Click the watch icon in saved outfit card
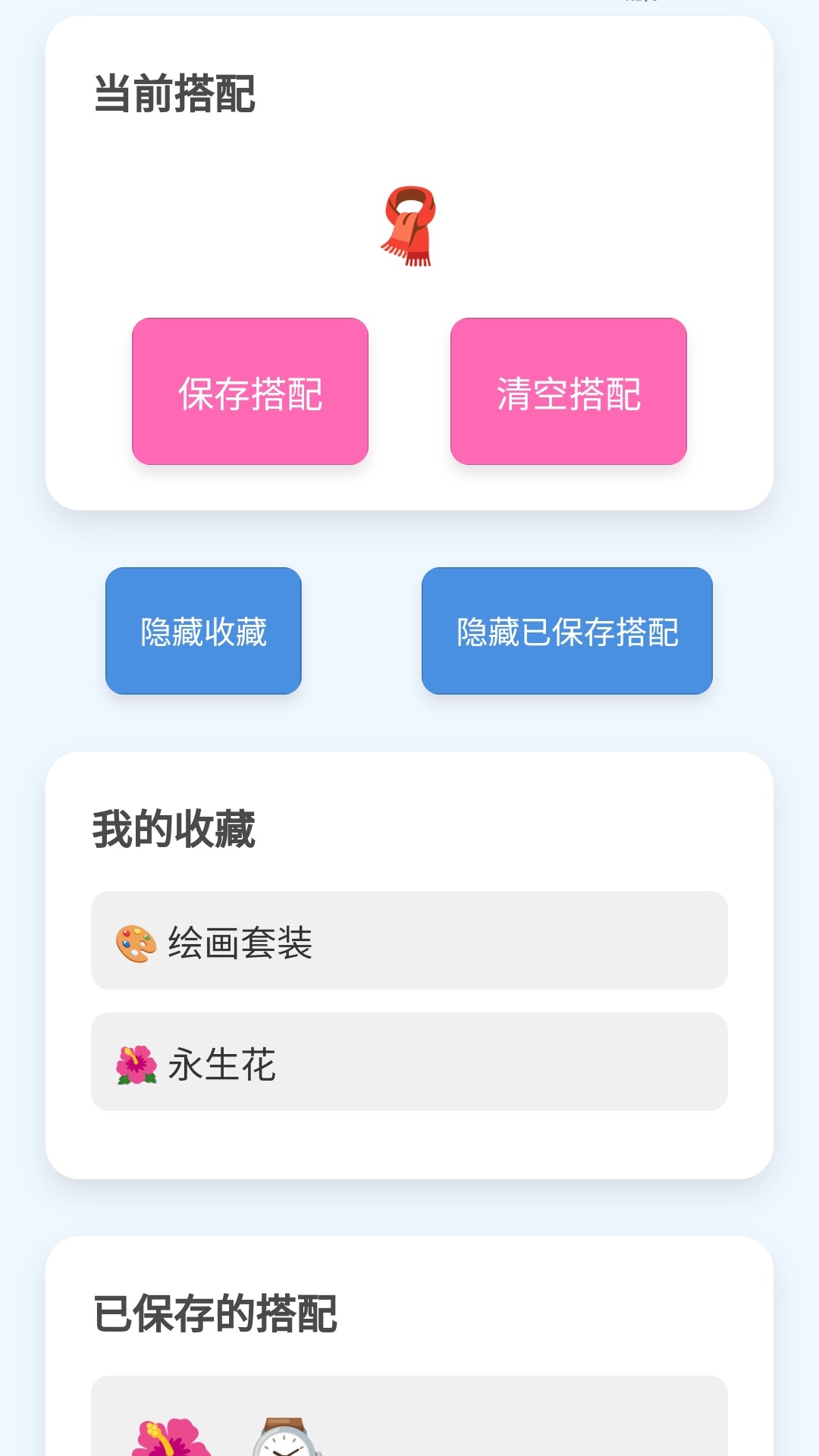This screenshot has height=1456, width=819. click(x=281, y=1437)
